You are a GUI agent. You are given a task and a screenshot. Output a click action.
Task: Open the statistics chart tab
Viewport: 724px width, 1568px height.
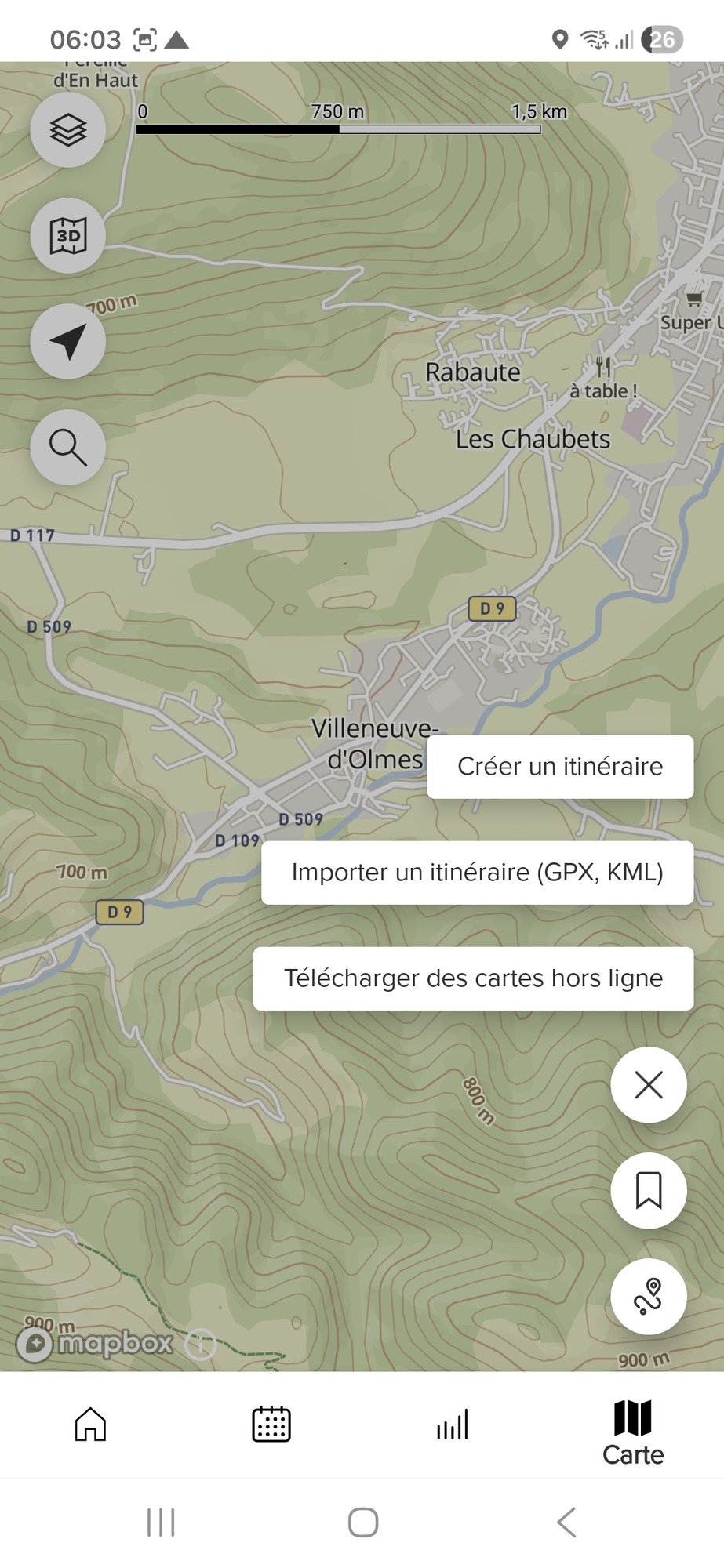coord(453,1425)
